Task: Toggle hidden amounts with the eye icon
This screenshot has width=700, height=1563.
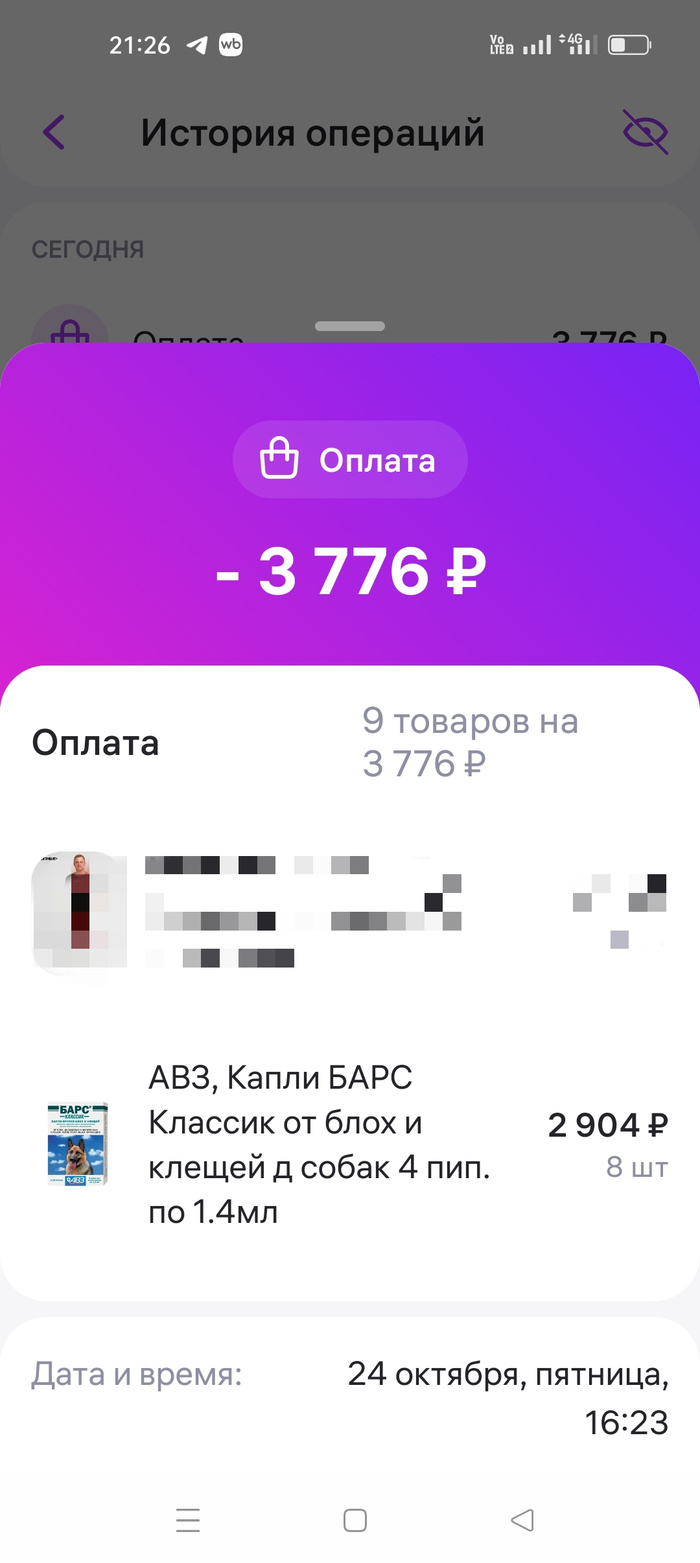Action: pyautogui.click(x=645, y=132)
